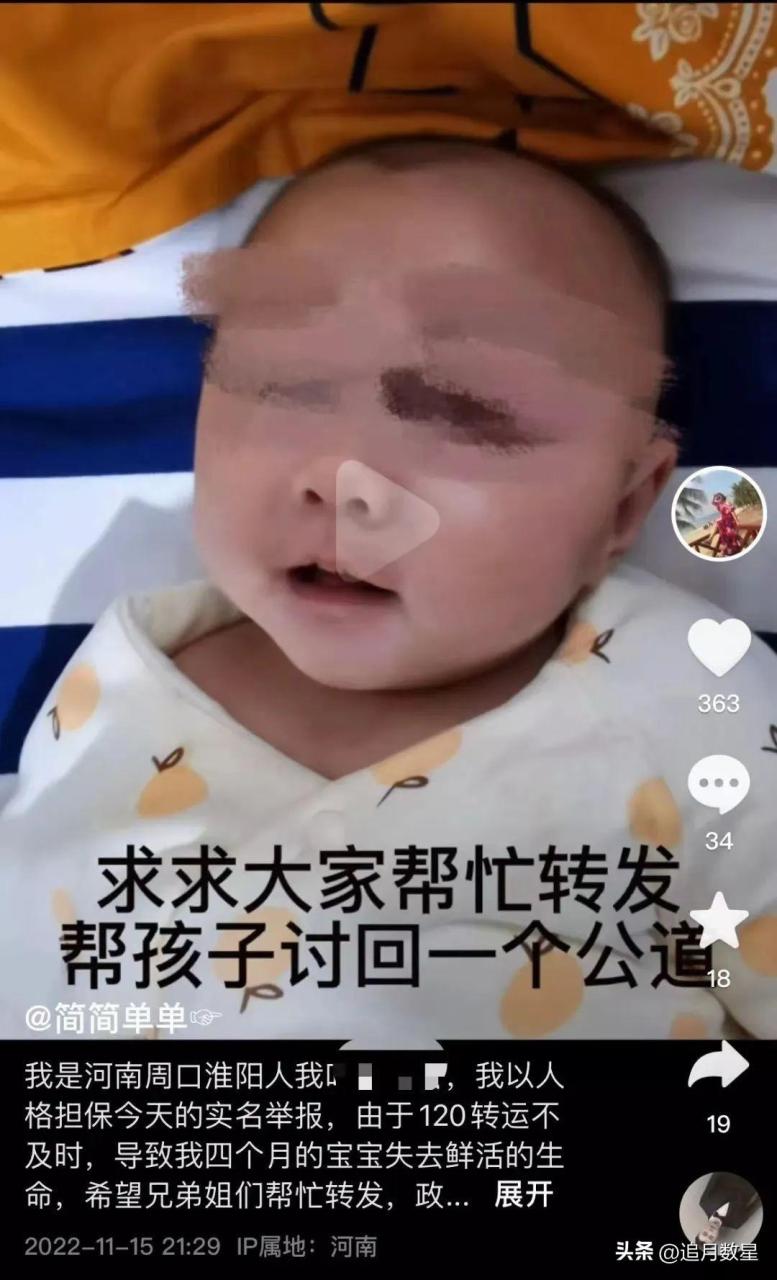This screenshot has height=1280, width=777.
Task: Like this video with the heart
Action: [718, 648]
